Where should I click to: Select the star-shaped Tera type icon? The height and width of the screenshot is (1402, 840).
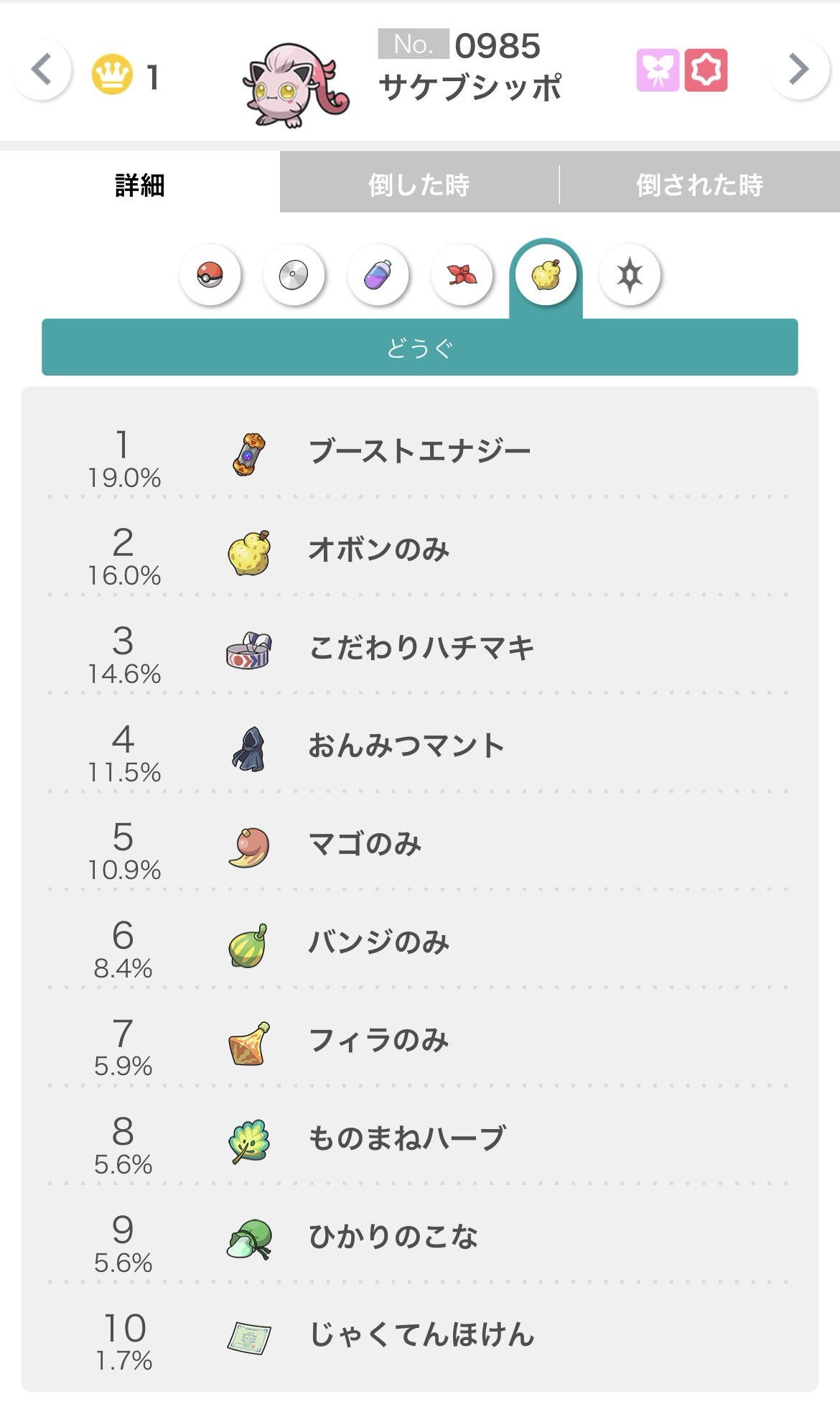630,275
